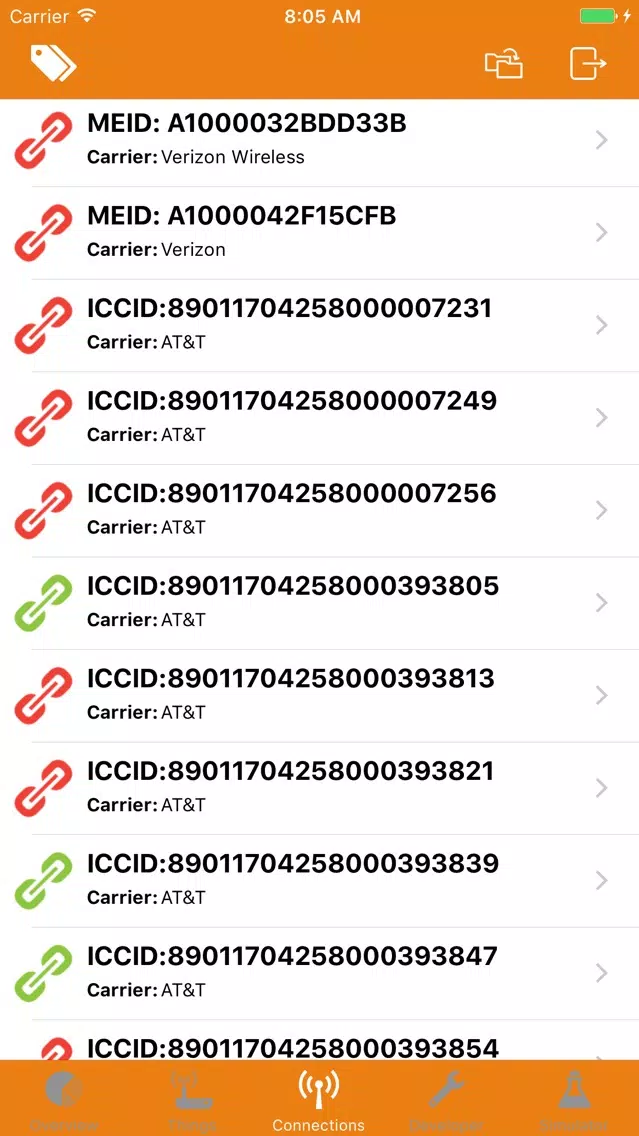This screenshot has width=639, height=1136.
Task: Open ICCID ending in 007231
Action: click(x=320, y=326)
